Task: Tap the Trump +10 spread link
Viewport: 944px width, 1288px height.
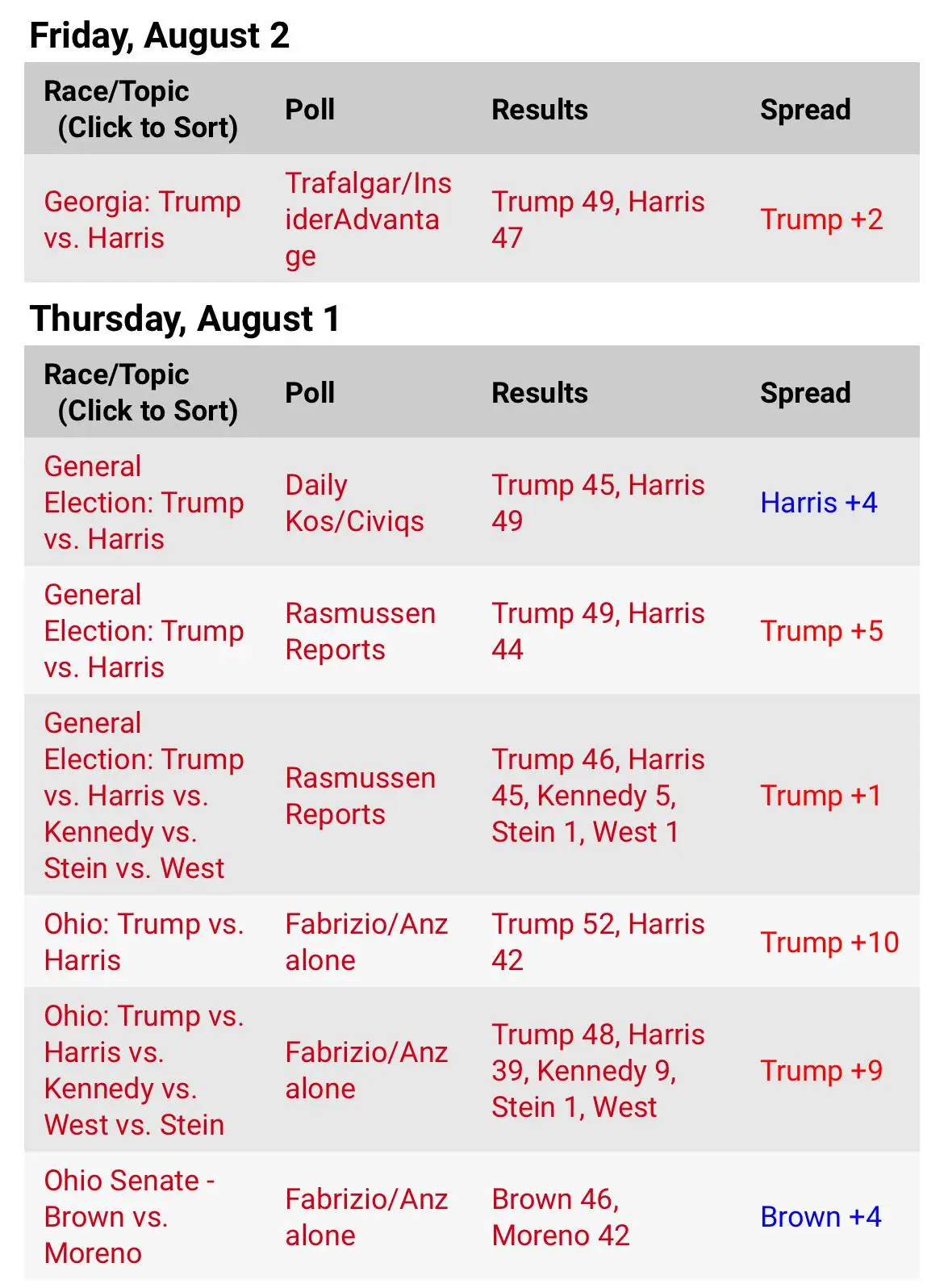Action: [x=829, y=943]
